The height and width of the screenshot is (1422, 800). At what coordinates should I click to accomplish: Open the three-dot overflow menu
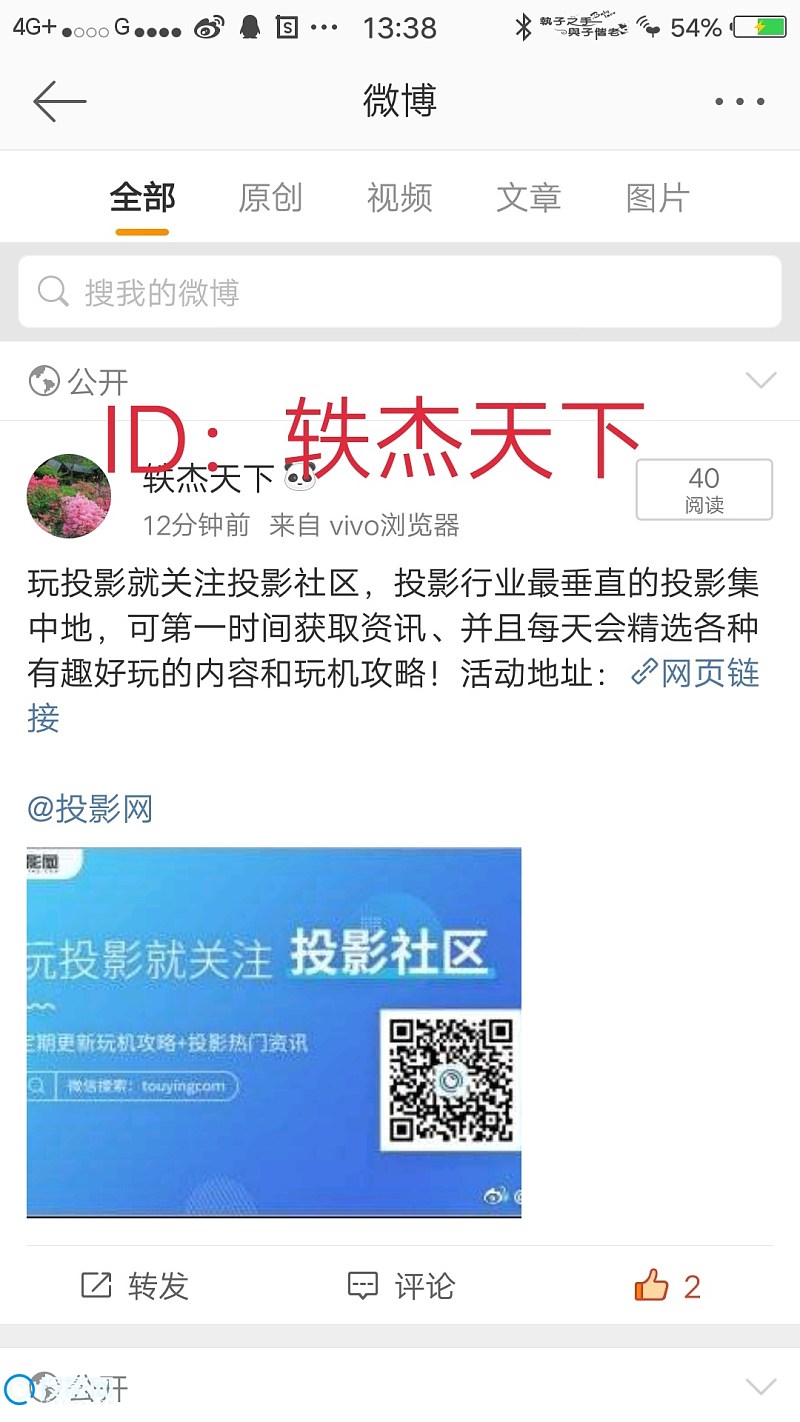click(x=740, y=101)
